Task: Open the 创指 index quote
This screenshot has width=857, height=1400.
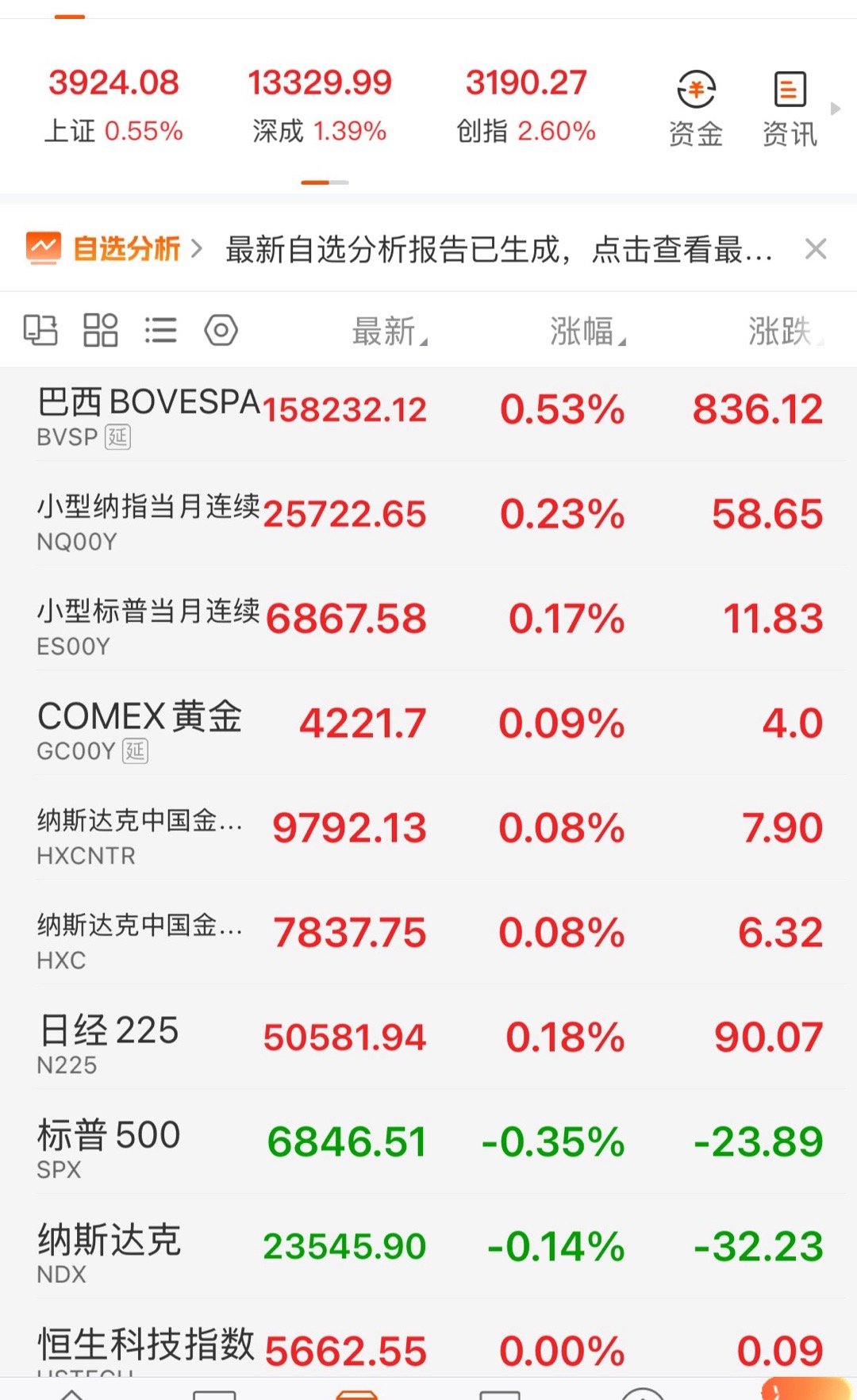Action: [526, 105]
